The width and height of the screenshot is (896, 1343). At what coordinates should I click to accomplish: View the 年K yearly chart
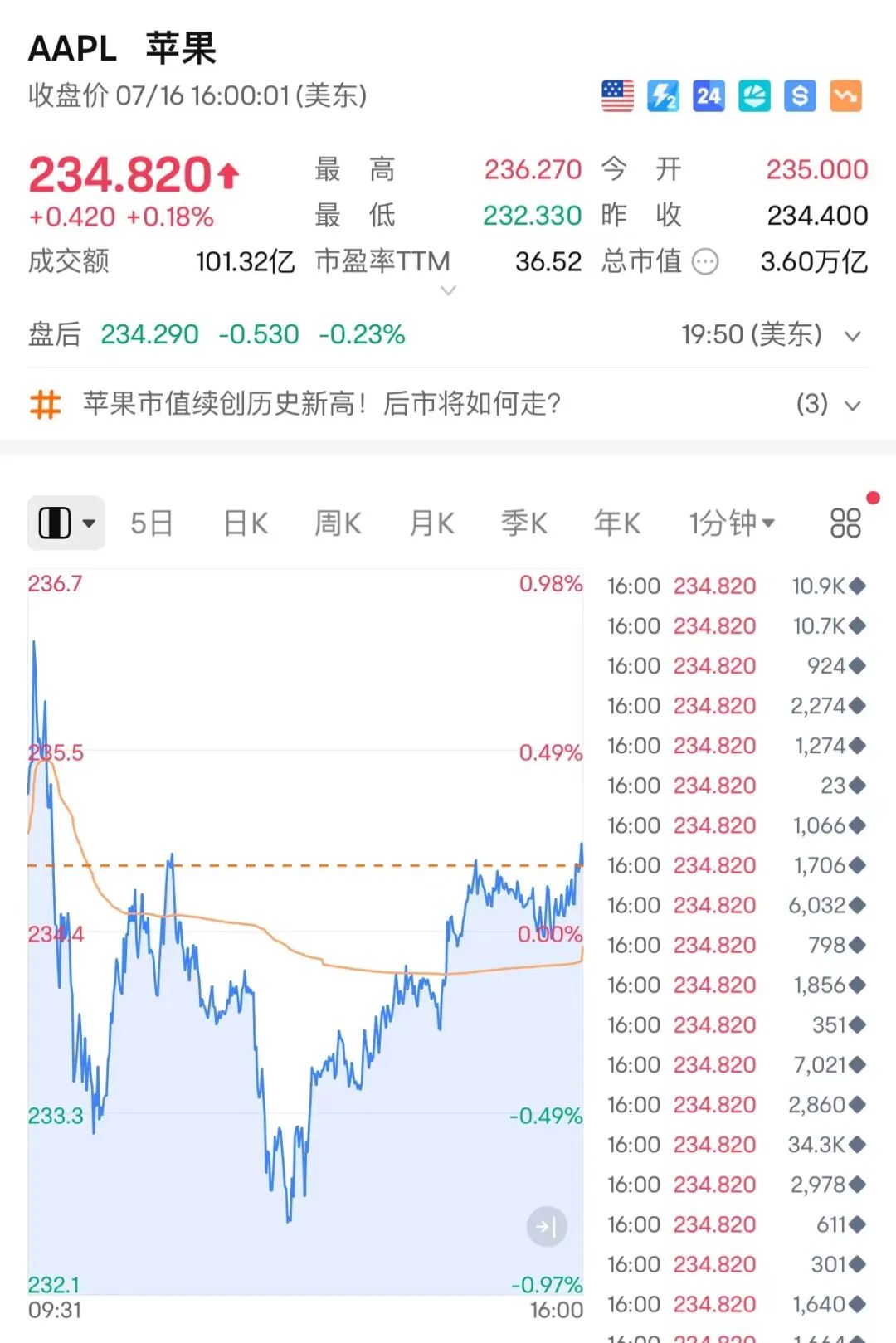pos(617,523)
